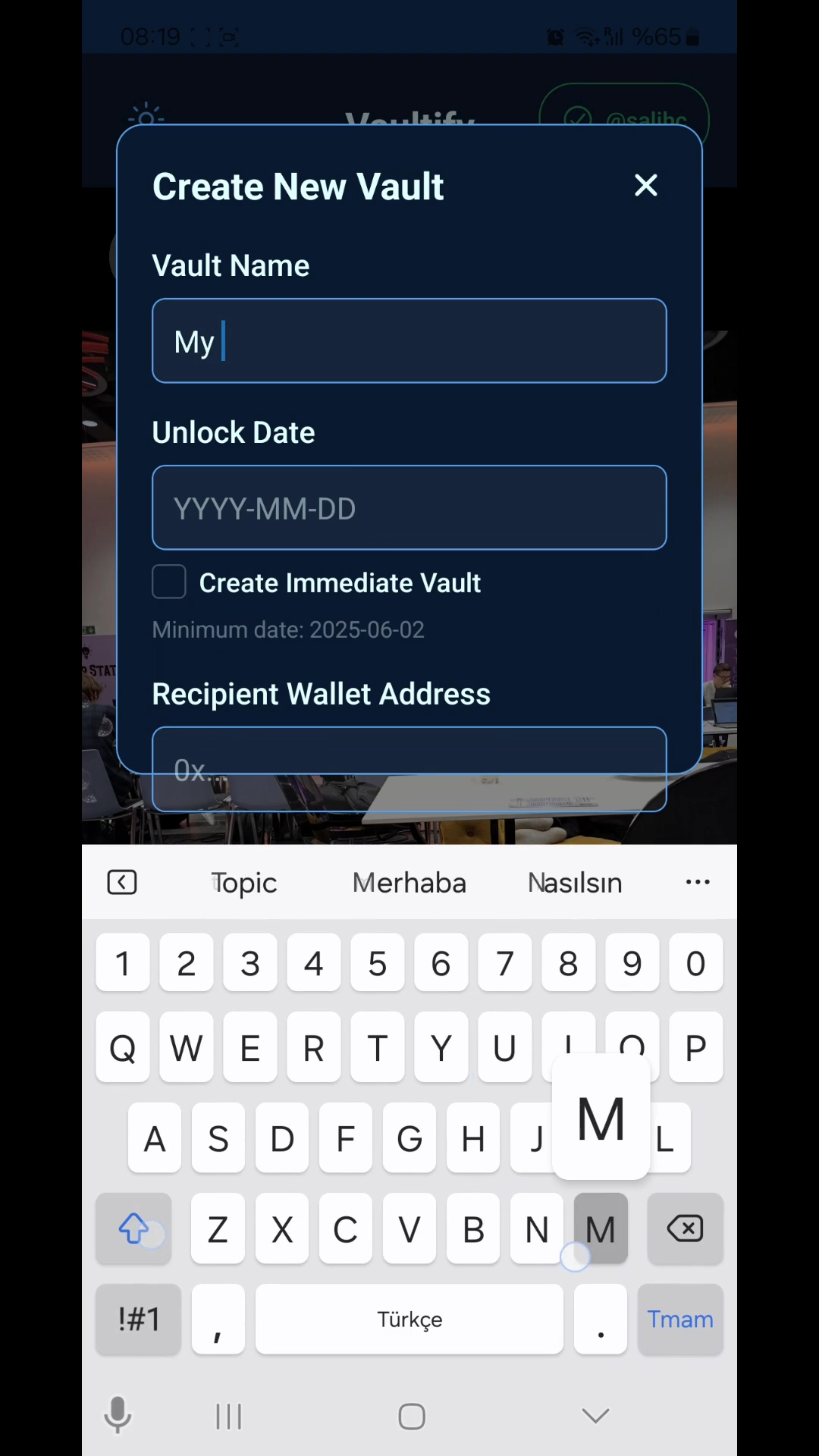This screenshot has height=1456, width=819.
Task: Close the Create New Vault dialog
Action: (645, 185)
